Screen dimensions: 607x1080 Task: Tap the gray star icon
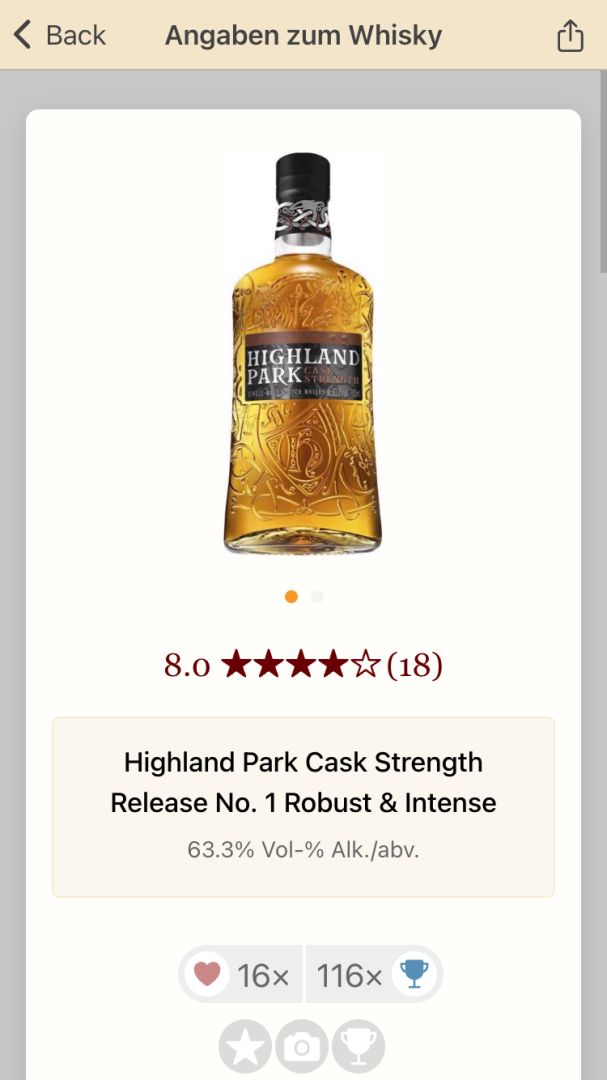[x=245, y=1047]
